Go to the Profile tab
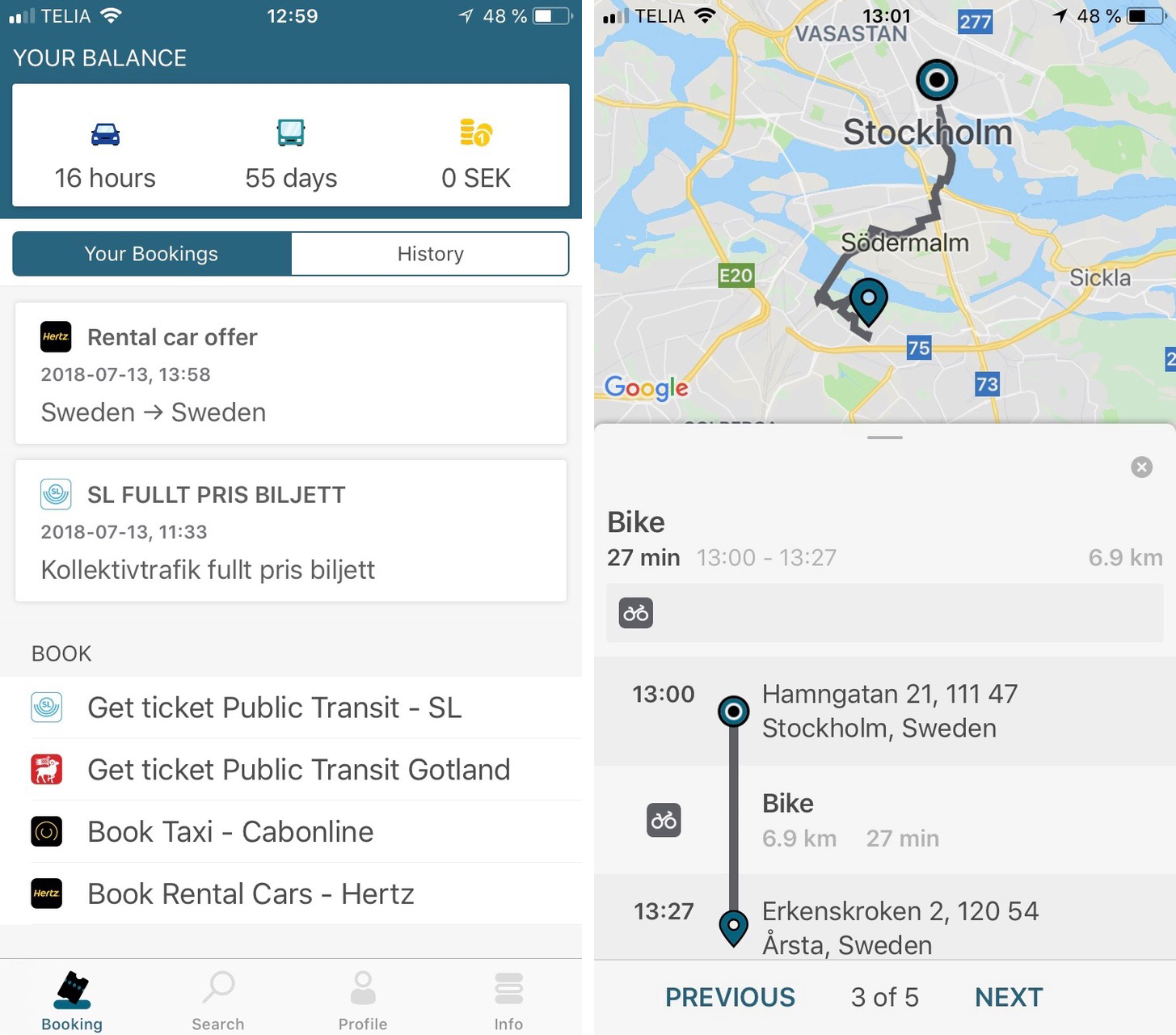The image size is (1176, 1035). (x=363, y=999)
